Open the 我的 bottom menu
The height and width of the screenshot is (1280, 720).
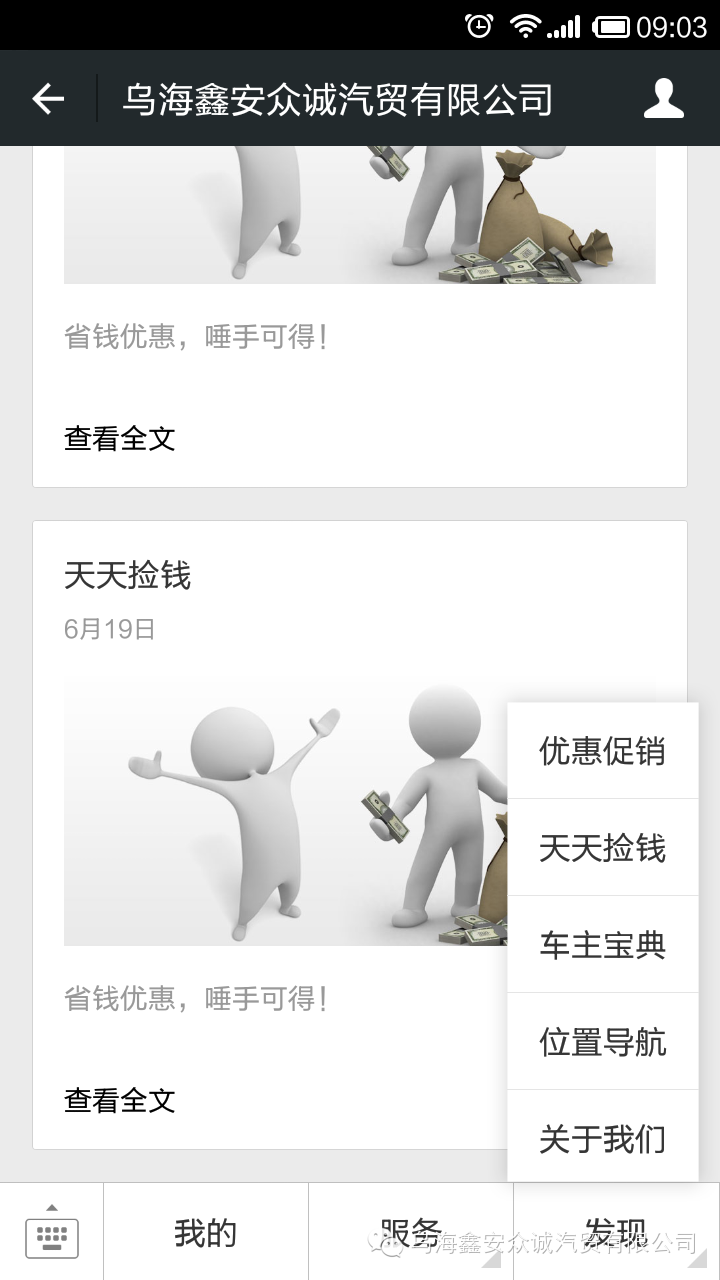point(206,1233)
